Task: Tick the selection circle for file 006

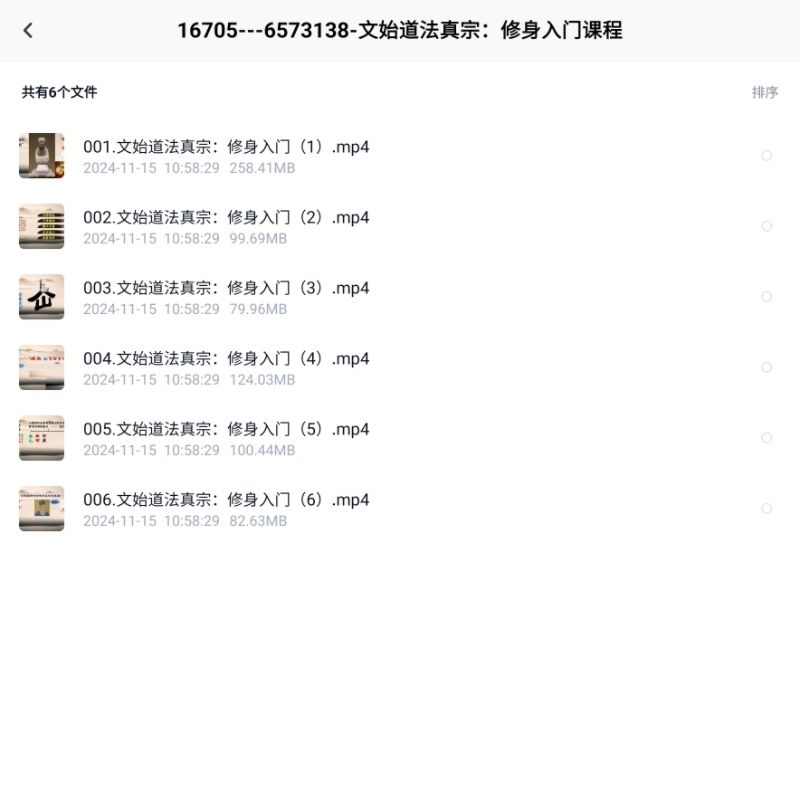Action: [x=766, y=508]
